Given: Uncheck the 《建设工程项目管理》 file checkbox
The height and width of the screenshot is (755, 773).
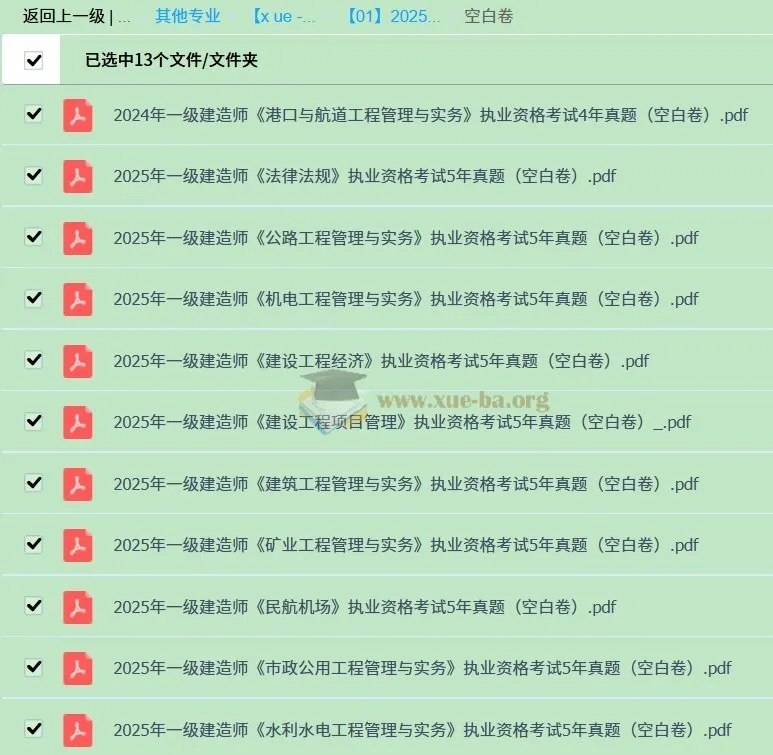Looking at the screenshot, I should click(x=34, y=421).
